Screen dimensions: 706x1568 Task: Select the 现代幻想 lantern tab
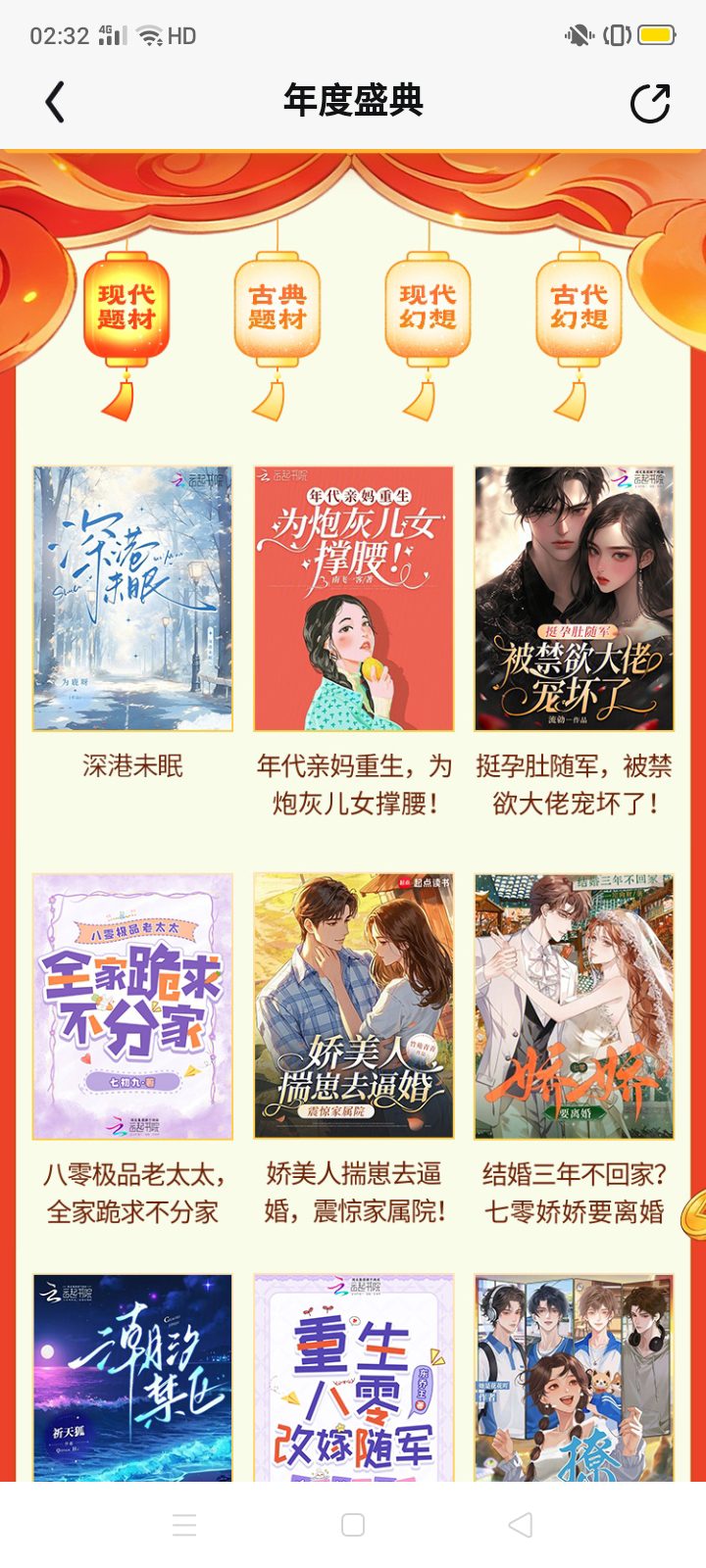point(428,308)
